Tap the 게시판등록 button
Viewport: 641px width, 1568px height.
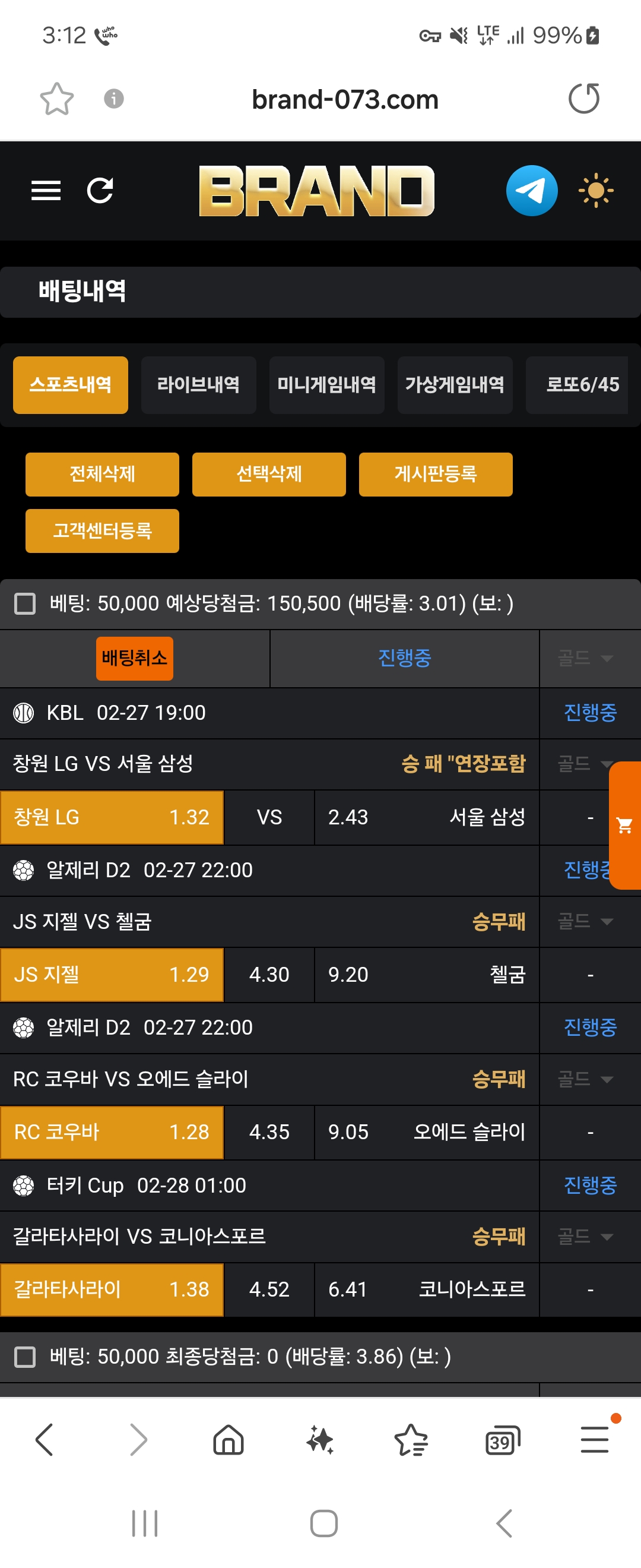(x=436, y=474)
